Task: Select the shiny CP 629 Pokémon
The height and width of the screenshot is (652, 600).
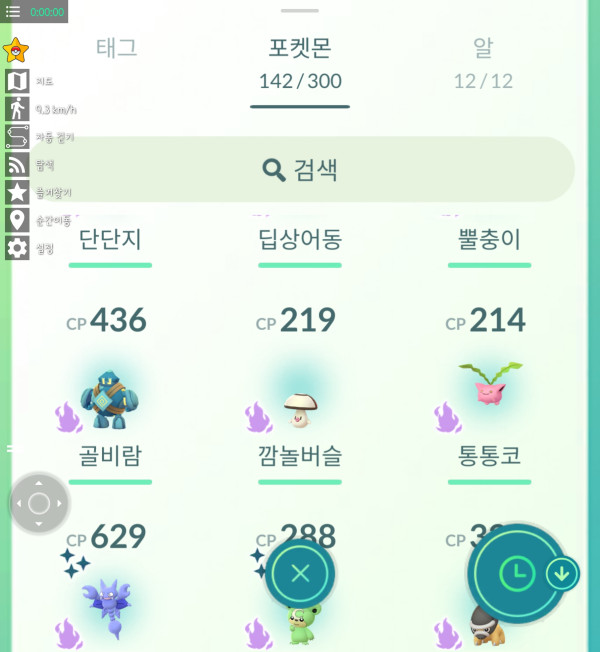Action: click(110, 595)
